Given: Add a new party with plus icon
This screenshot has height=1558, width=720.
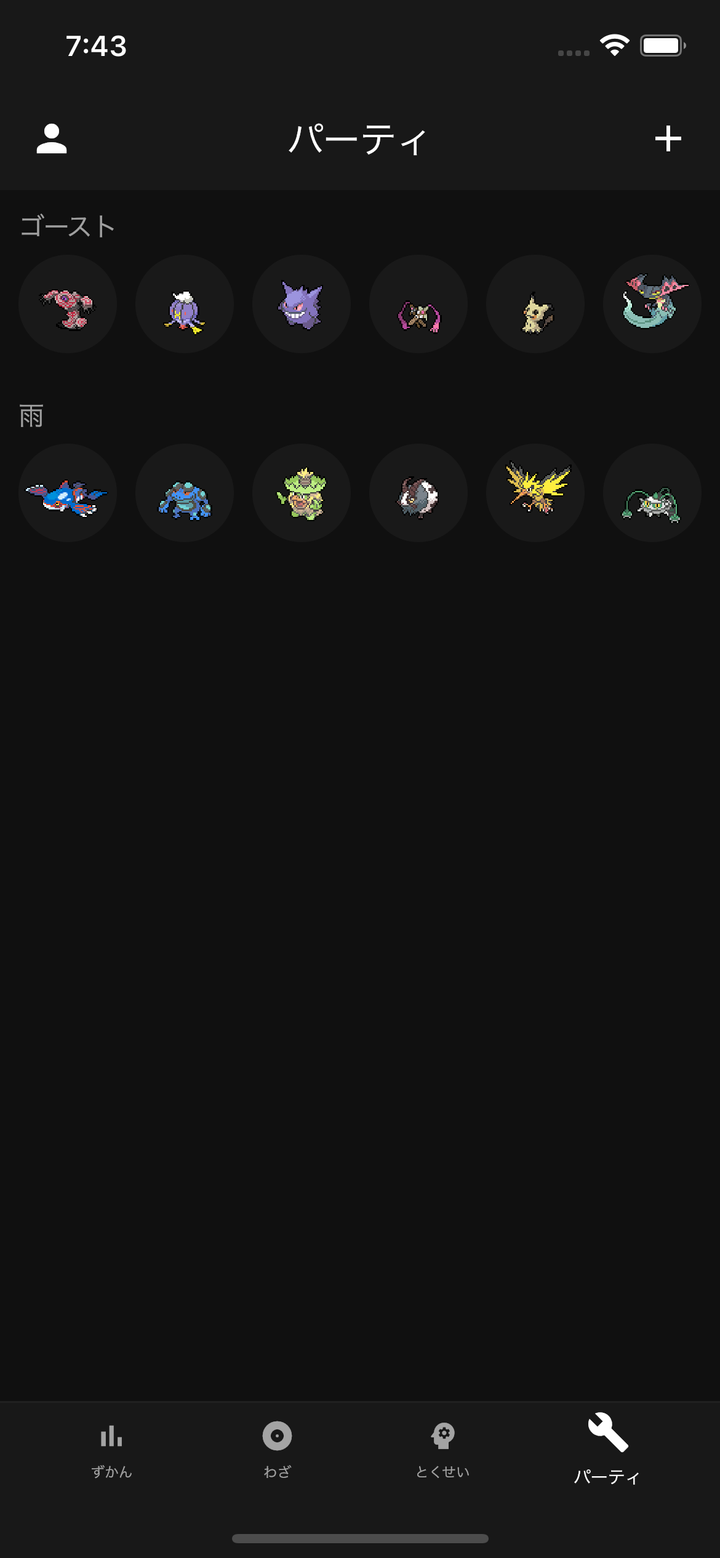Looking at the screenshot, I should (667, 139).
